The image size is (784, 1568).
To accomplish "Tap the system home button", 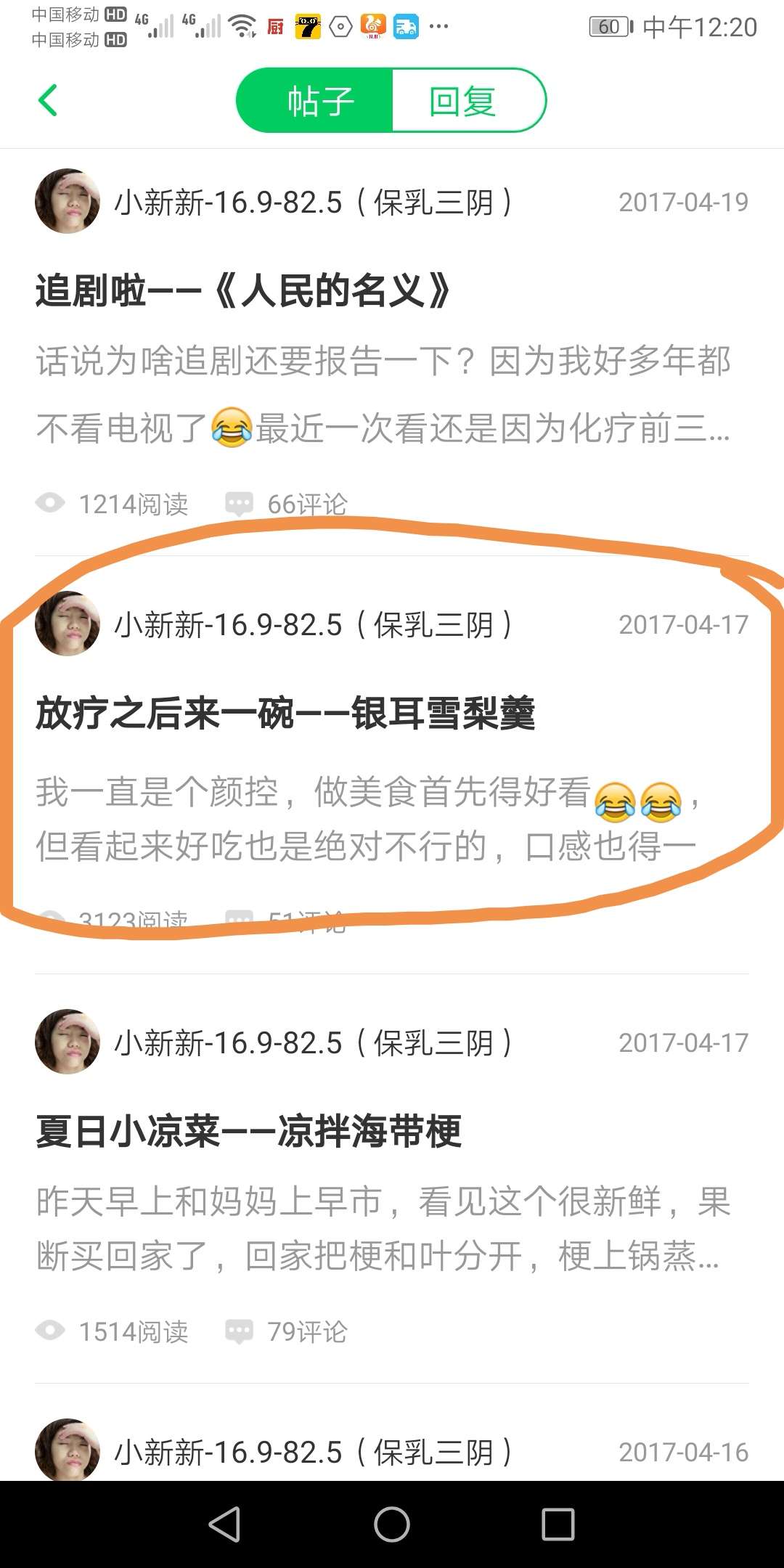I will 392,1524.
